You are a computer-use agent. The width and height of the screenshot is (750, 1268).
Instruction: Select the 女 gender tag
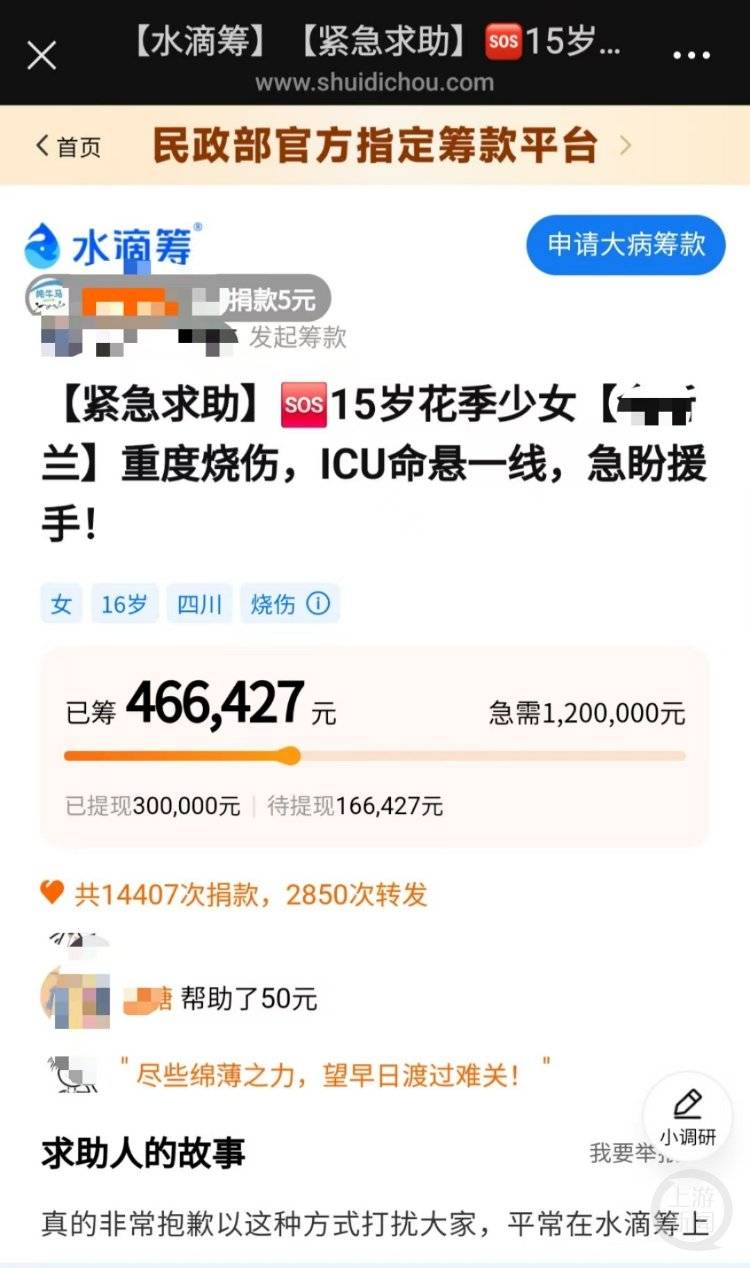point(61,603)
